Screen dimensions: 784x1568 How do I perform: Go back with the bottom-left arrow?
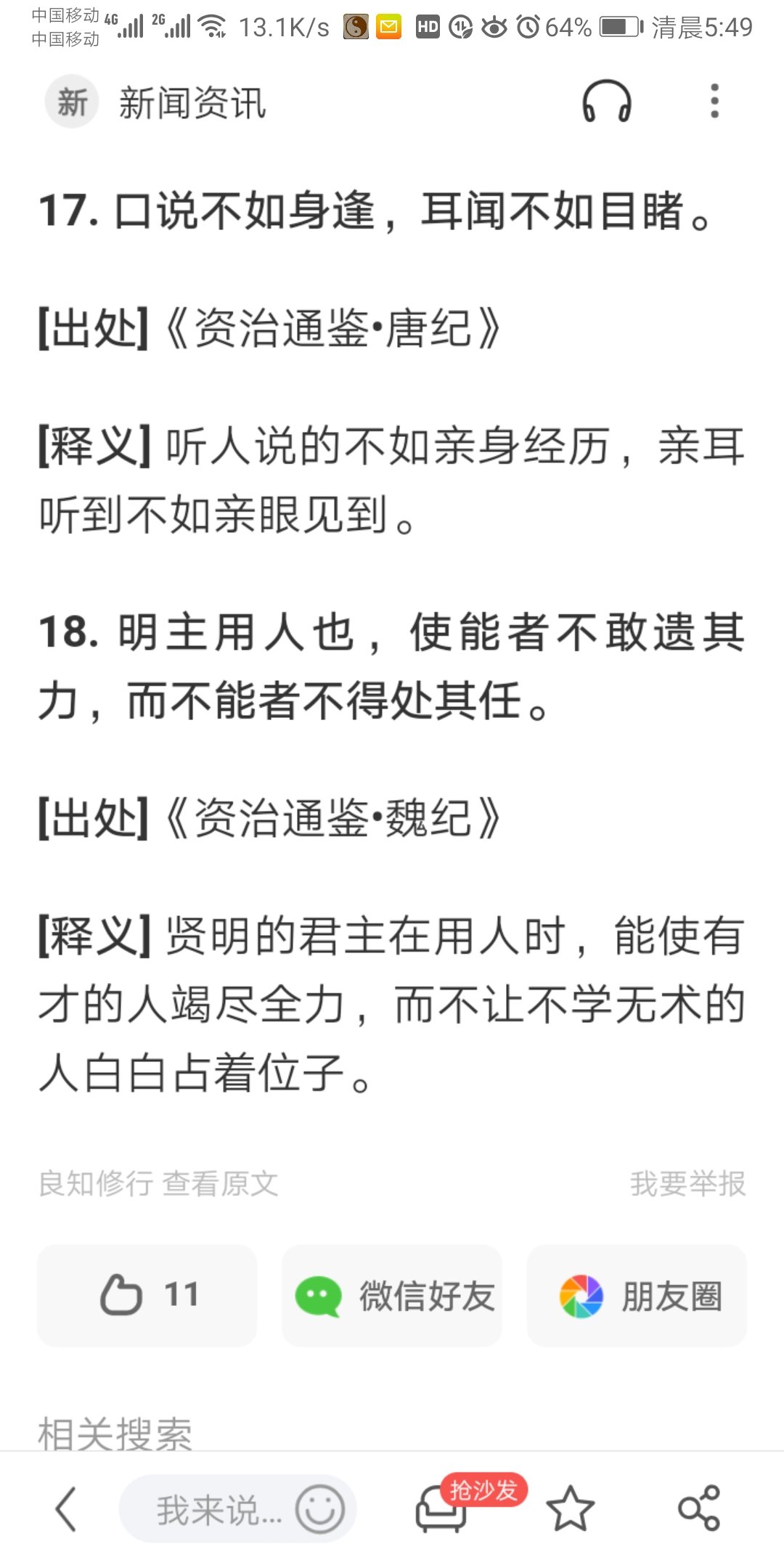click(x=66, y=1508)
